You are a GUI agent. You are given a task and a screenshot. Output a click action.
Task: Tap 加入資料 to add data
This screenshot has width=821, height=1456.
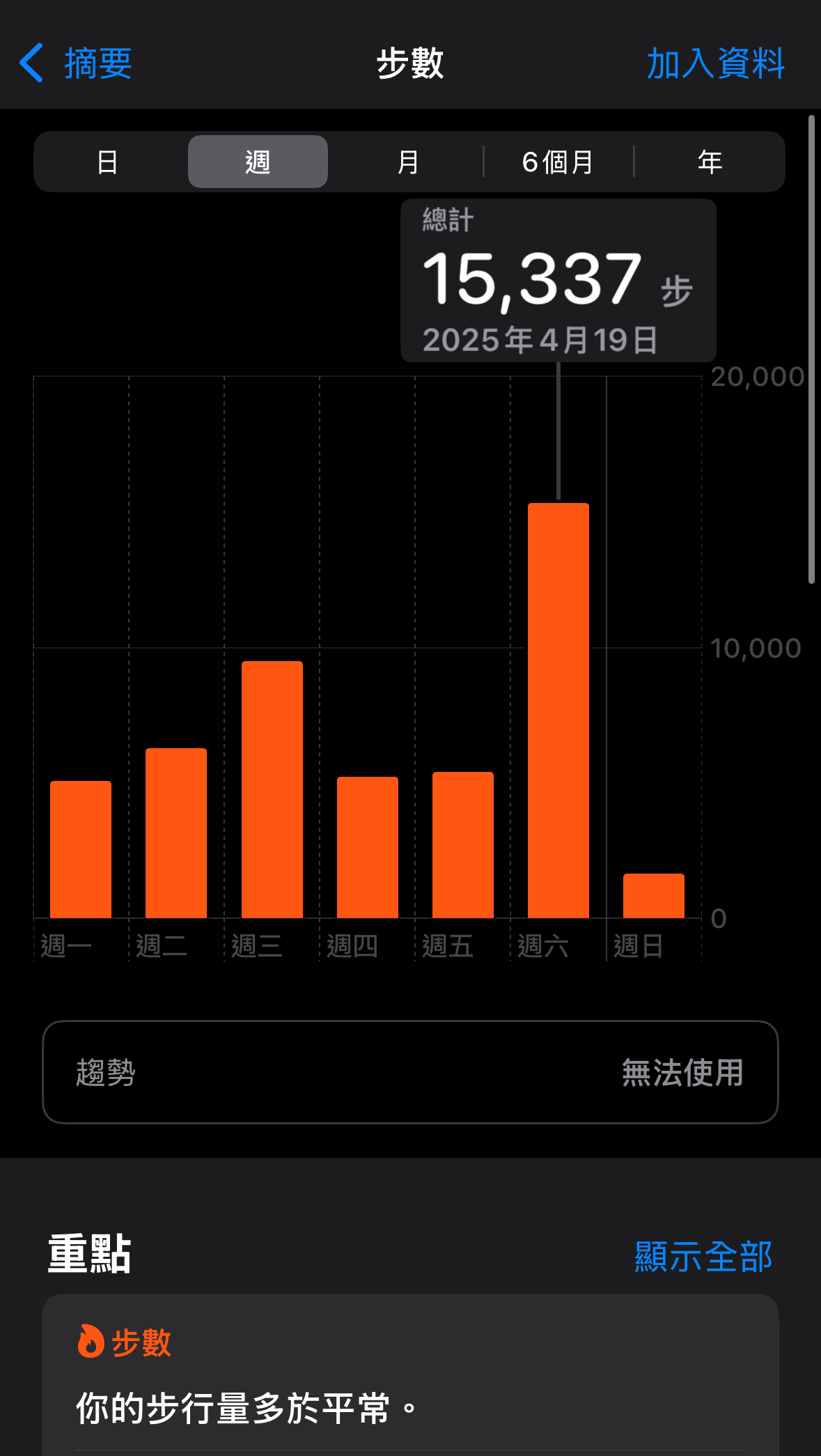point(715,63)
